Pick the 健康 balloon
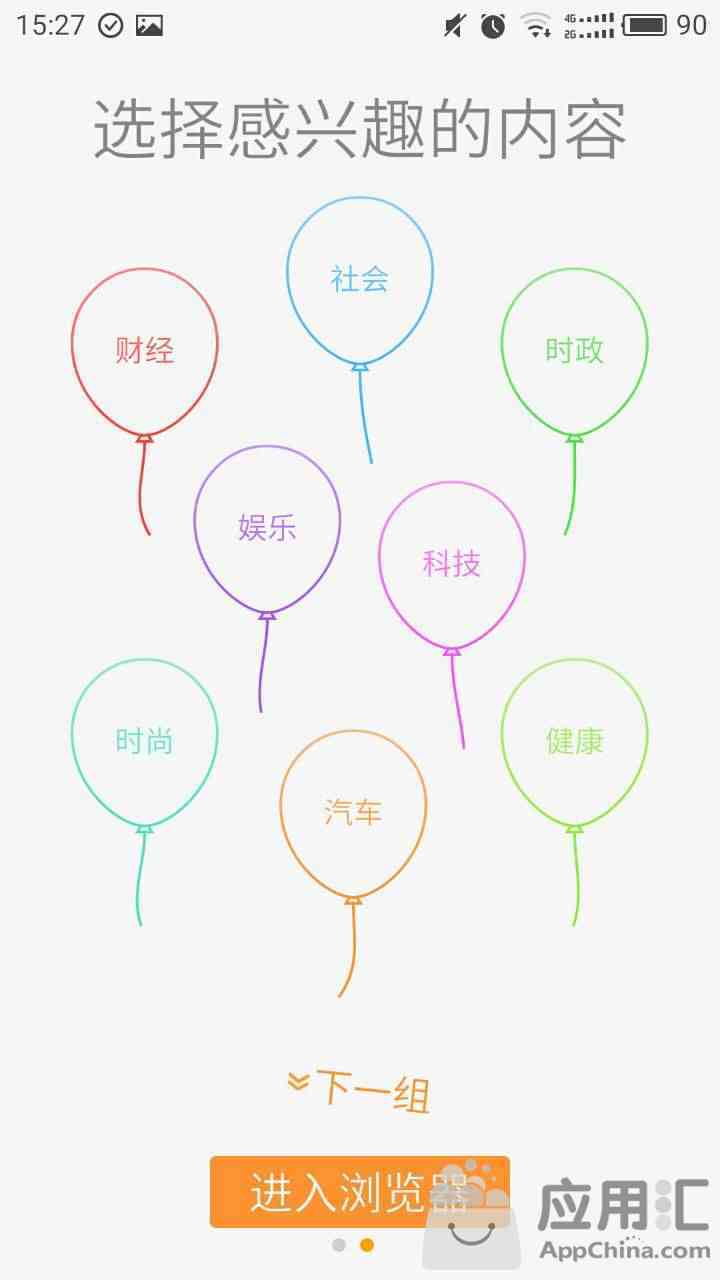Image resolution: width=720 pixels, height=1280 pixels. pos(575,742)
